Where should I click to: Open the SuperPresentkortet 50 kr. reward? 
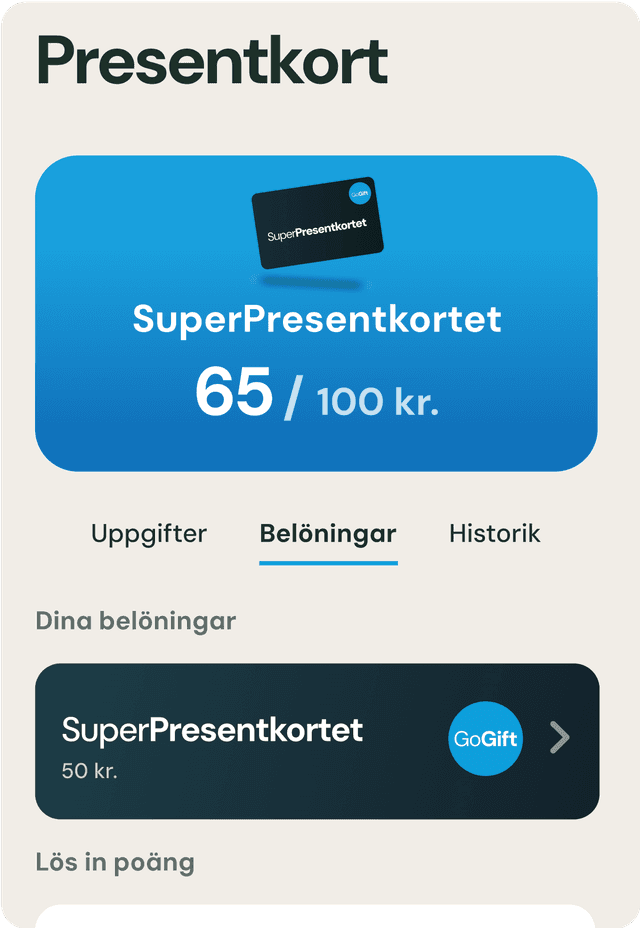tap(317, 741)
